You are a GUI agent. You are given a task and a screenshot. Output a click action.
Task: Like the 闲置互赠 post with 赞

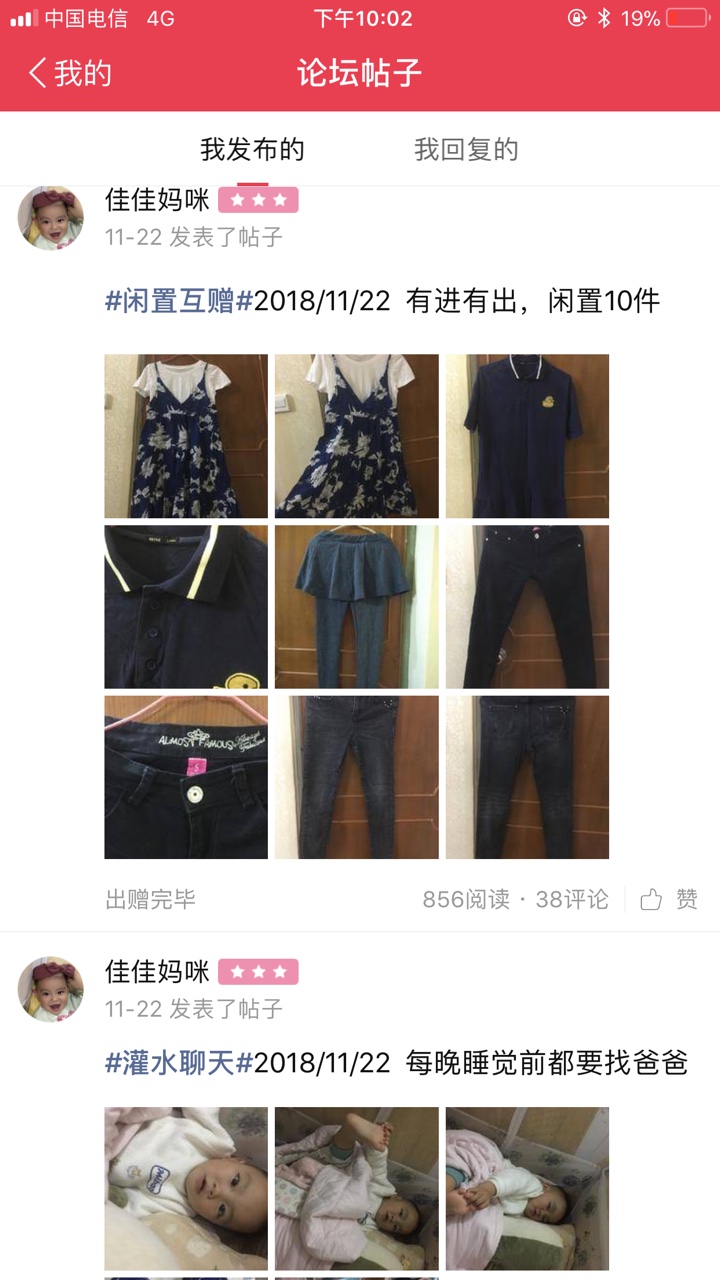(669, 899)
